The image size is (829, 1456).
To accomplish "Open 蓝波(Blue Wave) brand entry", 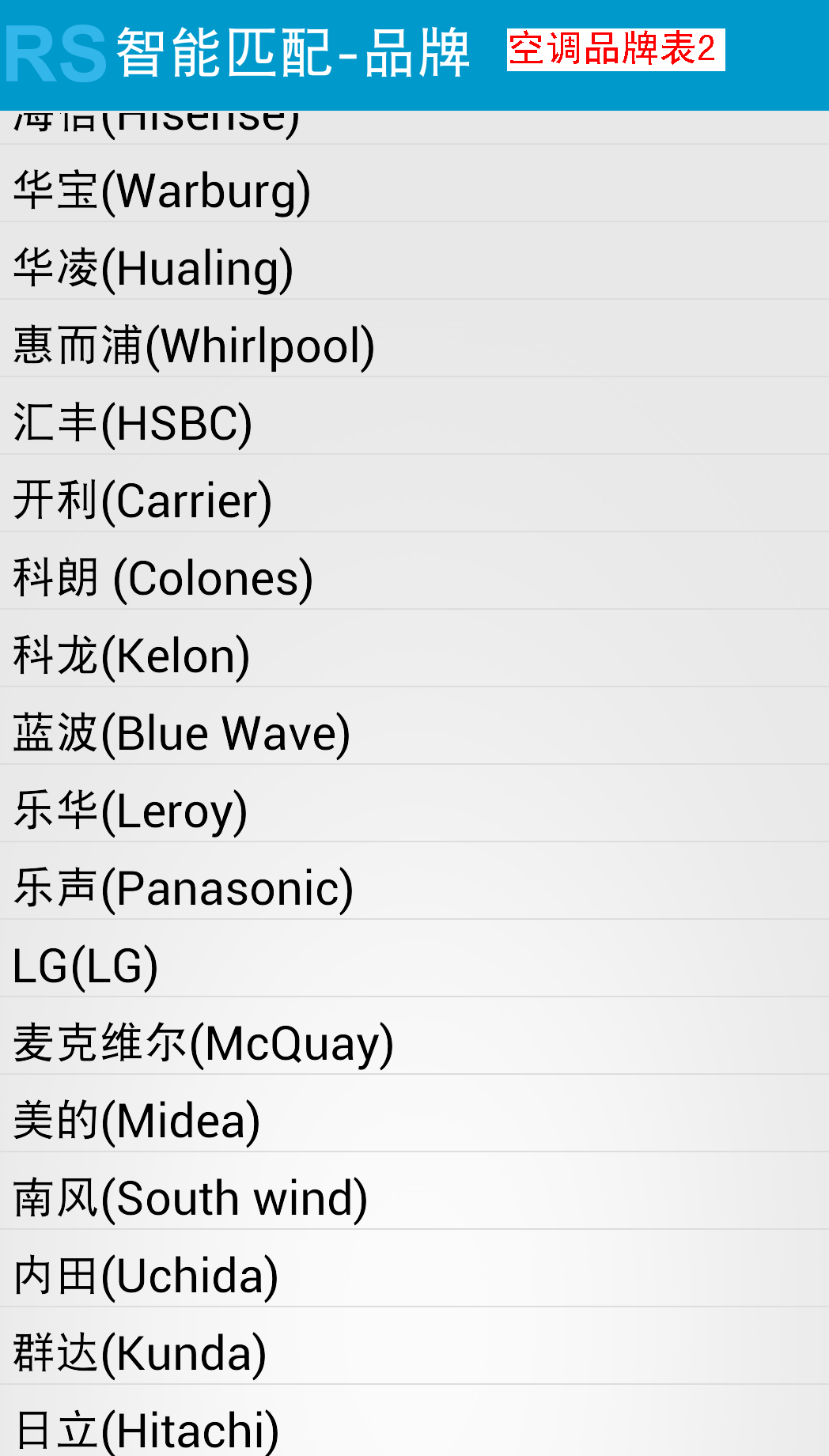I will (182, 733).
